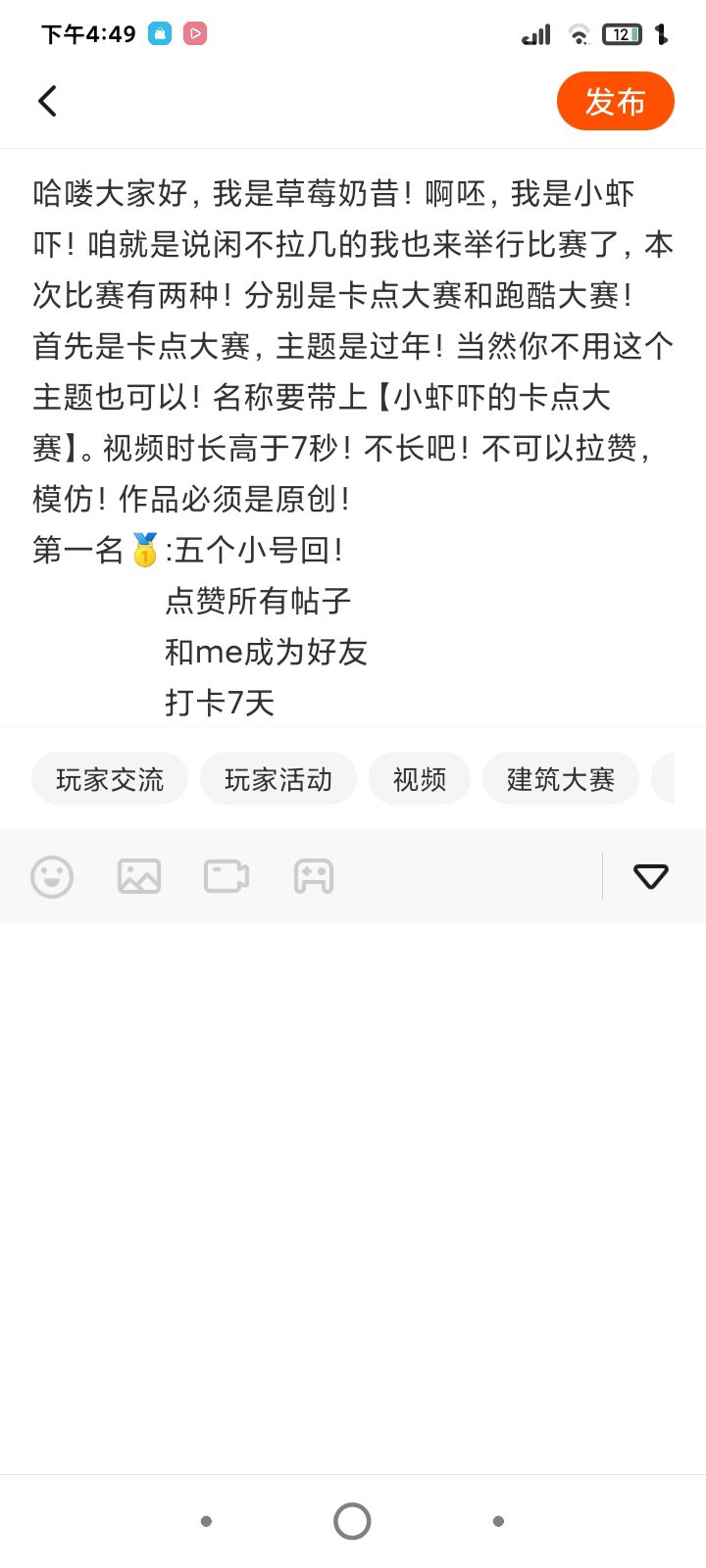The image size is (706, 1568).
Task: Pick the 建筑大赛 tag chip
Action: coord(561,779)
